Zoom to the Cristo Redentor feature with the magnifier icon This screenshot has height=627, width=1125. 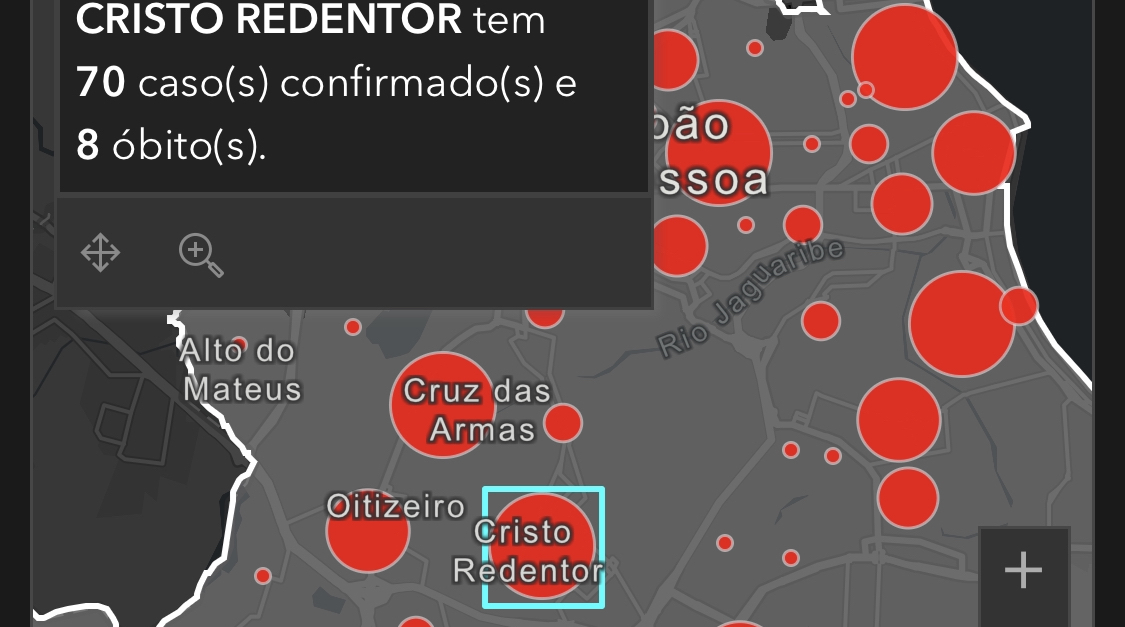tap(200, 254)
